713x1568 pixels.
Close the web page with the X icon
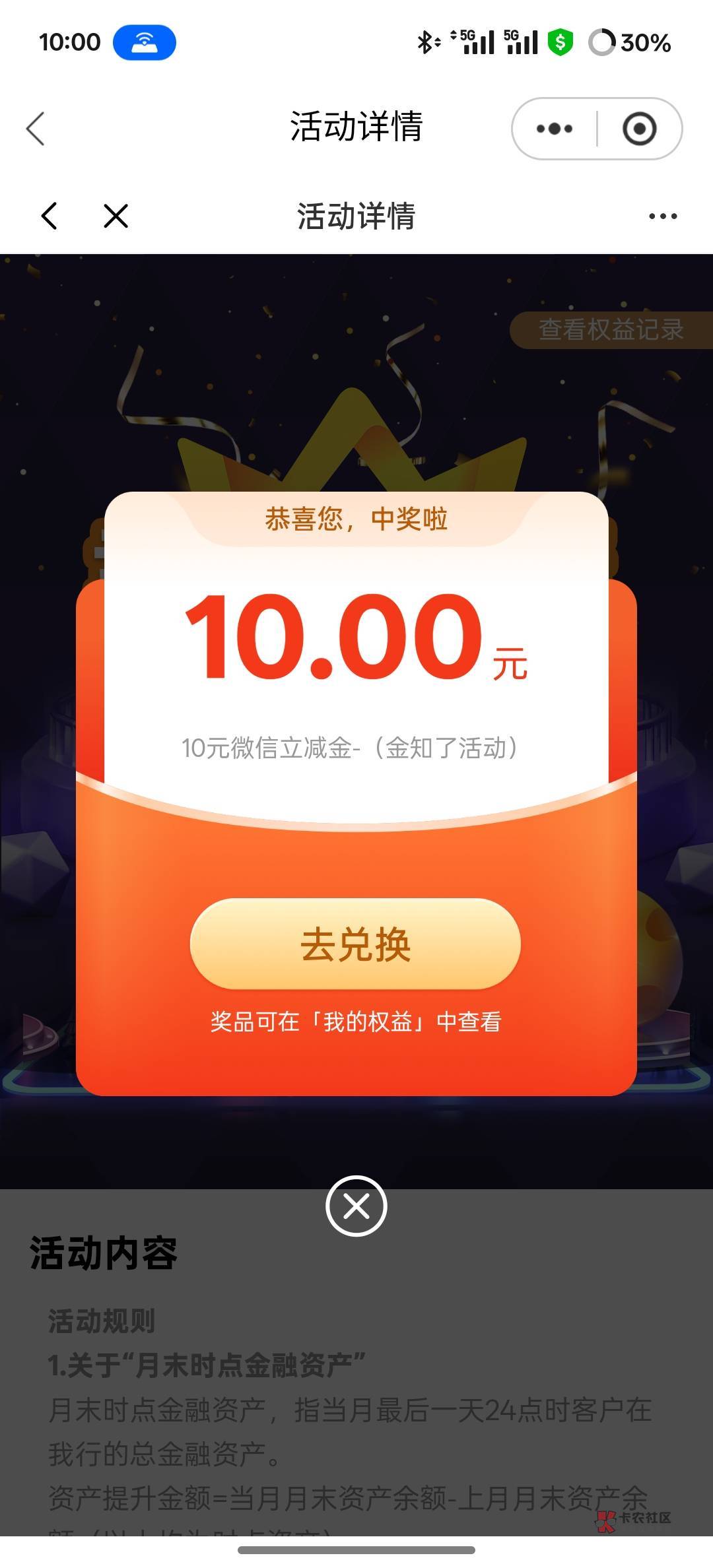click(x=116, y=216)
